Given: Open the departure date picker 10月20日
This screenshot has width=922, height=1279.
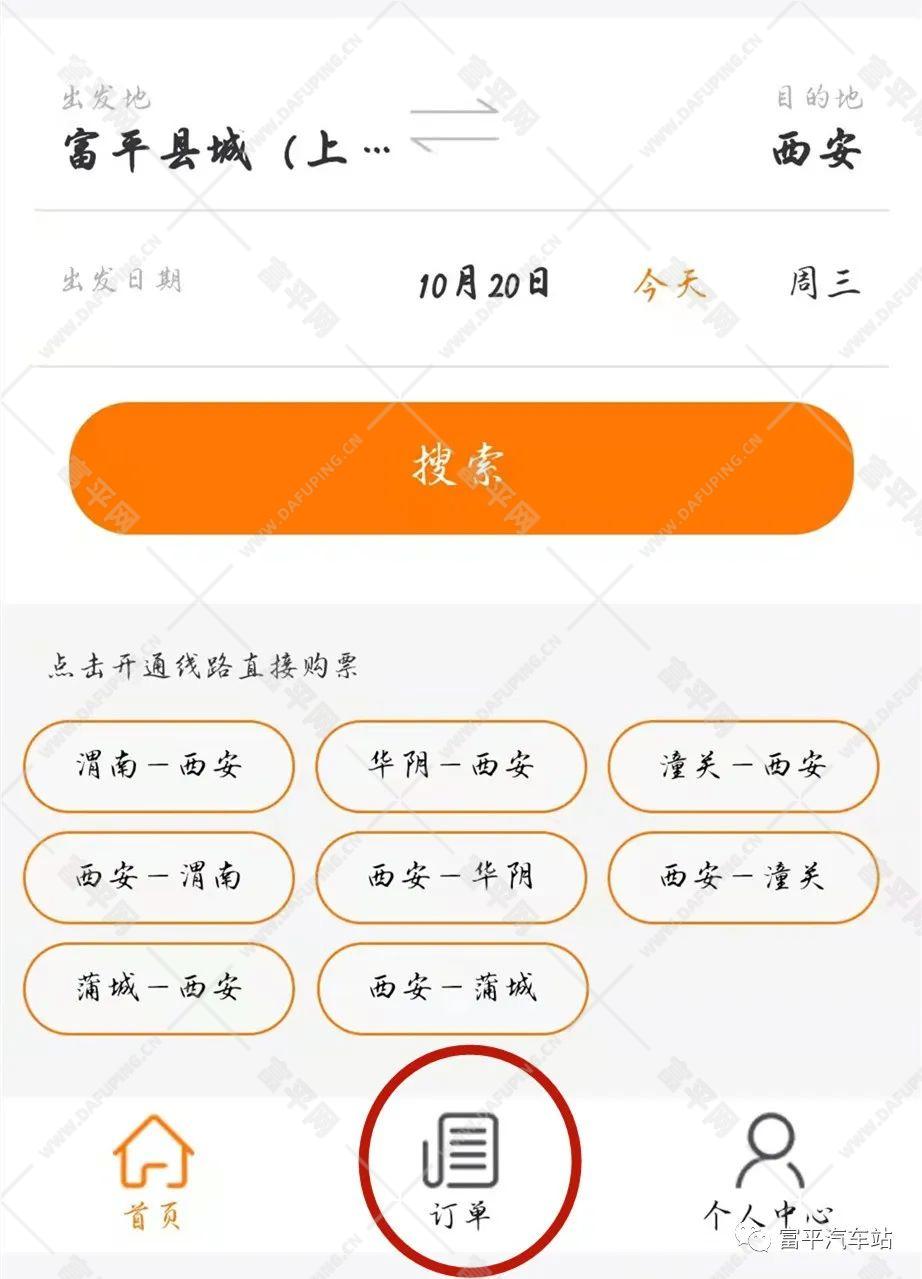Looking at the screenshot, I should click(484, 284).
